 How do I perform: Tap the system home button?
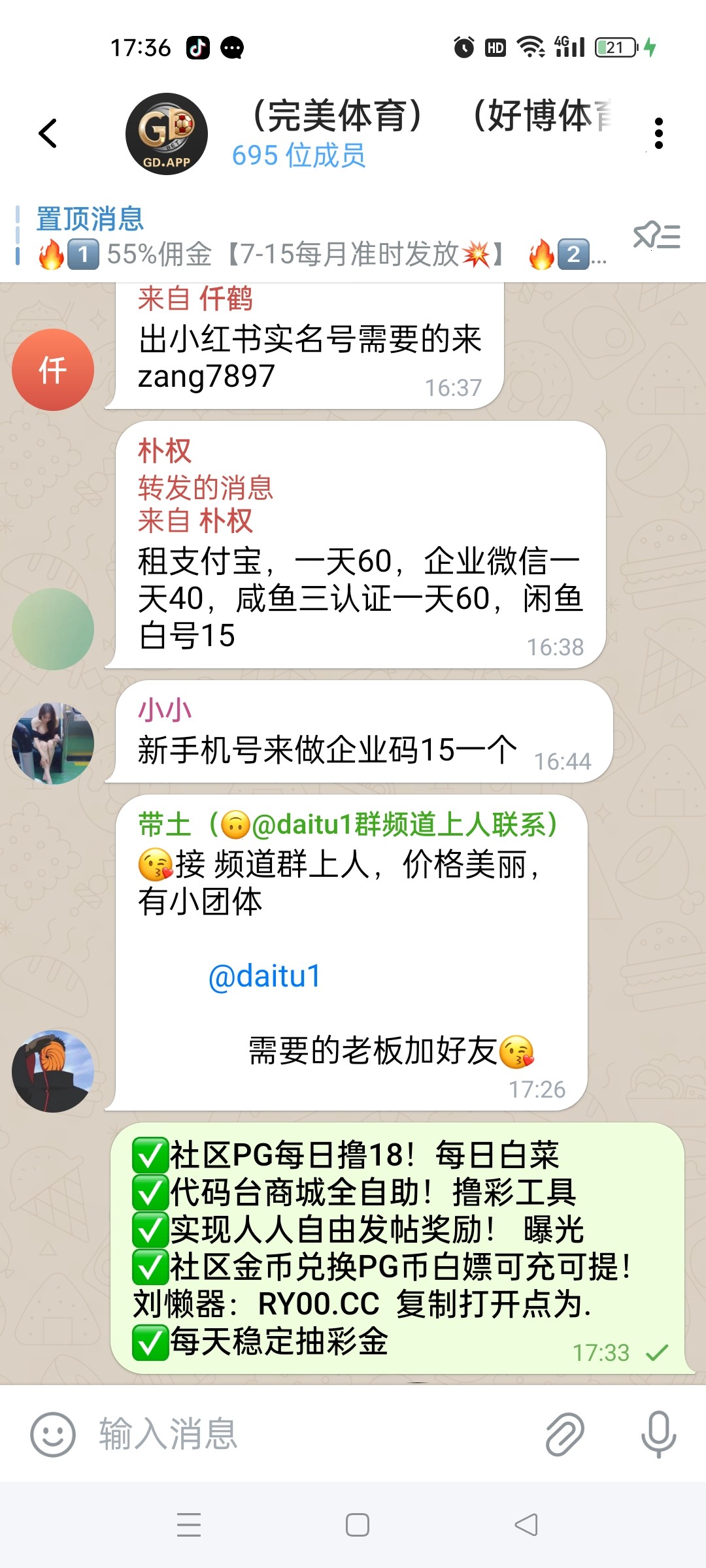point(357,1525)
